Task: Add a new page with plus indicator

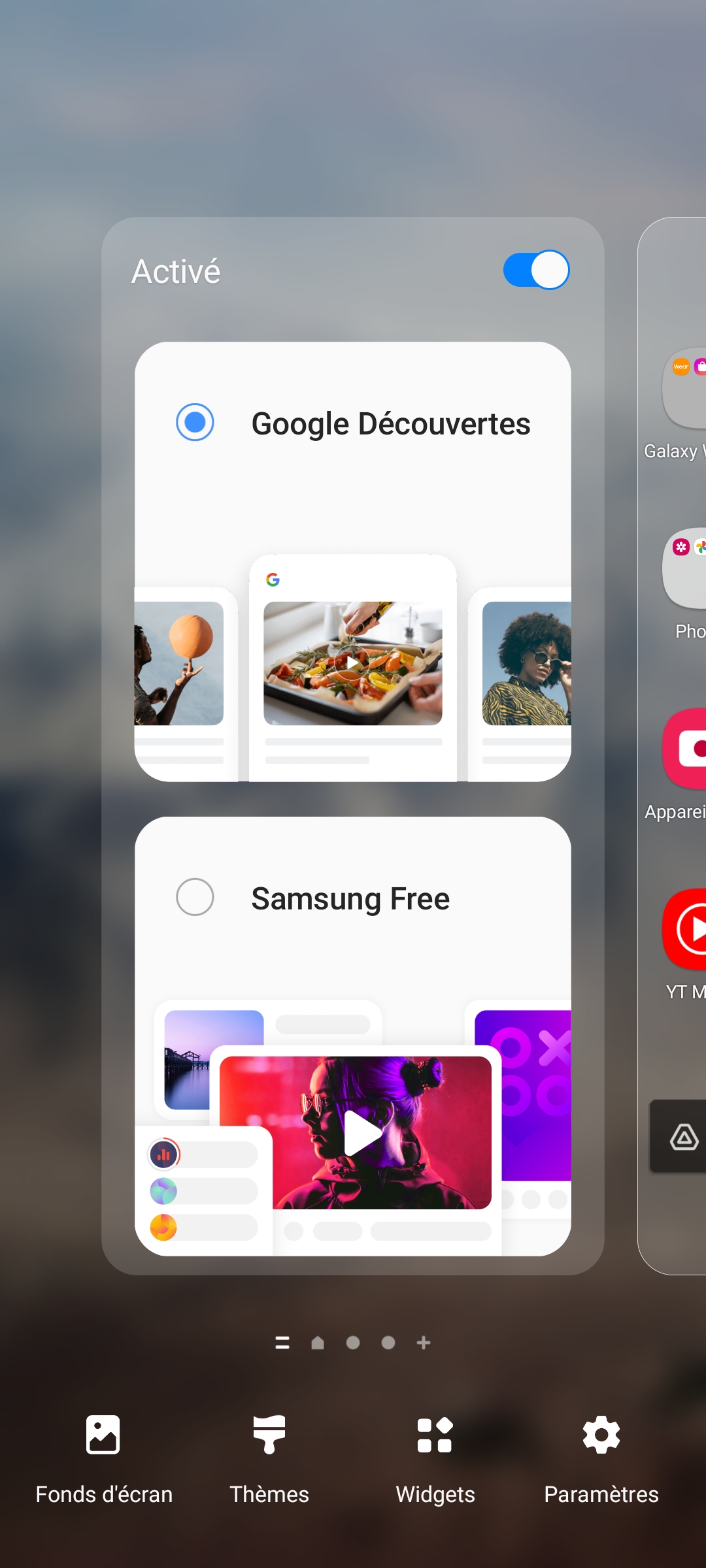Action: [x=424, y=1343]
